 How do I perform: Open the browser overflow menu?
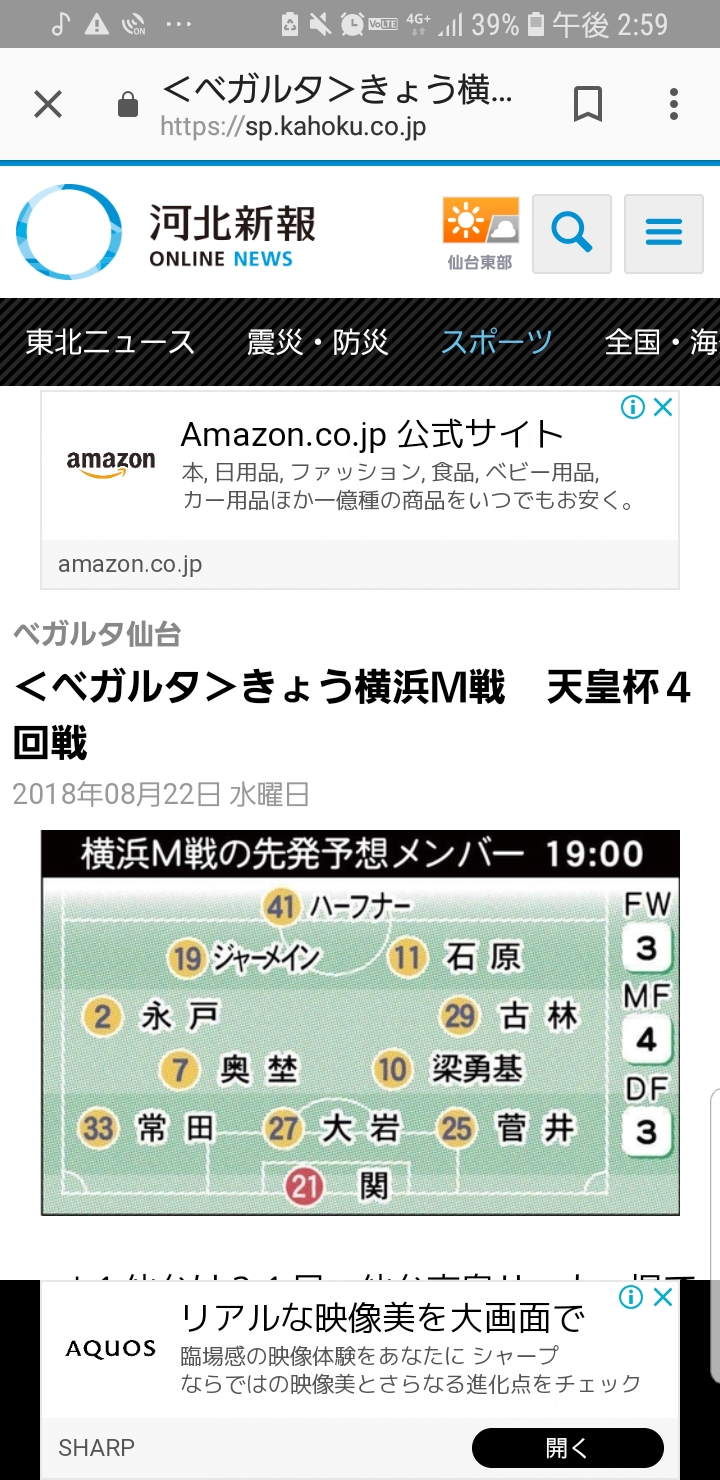(674, 104)
